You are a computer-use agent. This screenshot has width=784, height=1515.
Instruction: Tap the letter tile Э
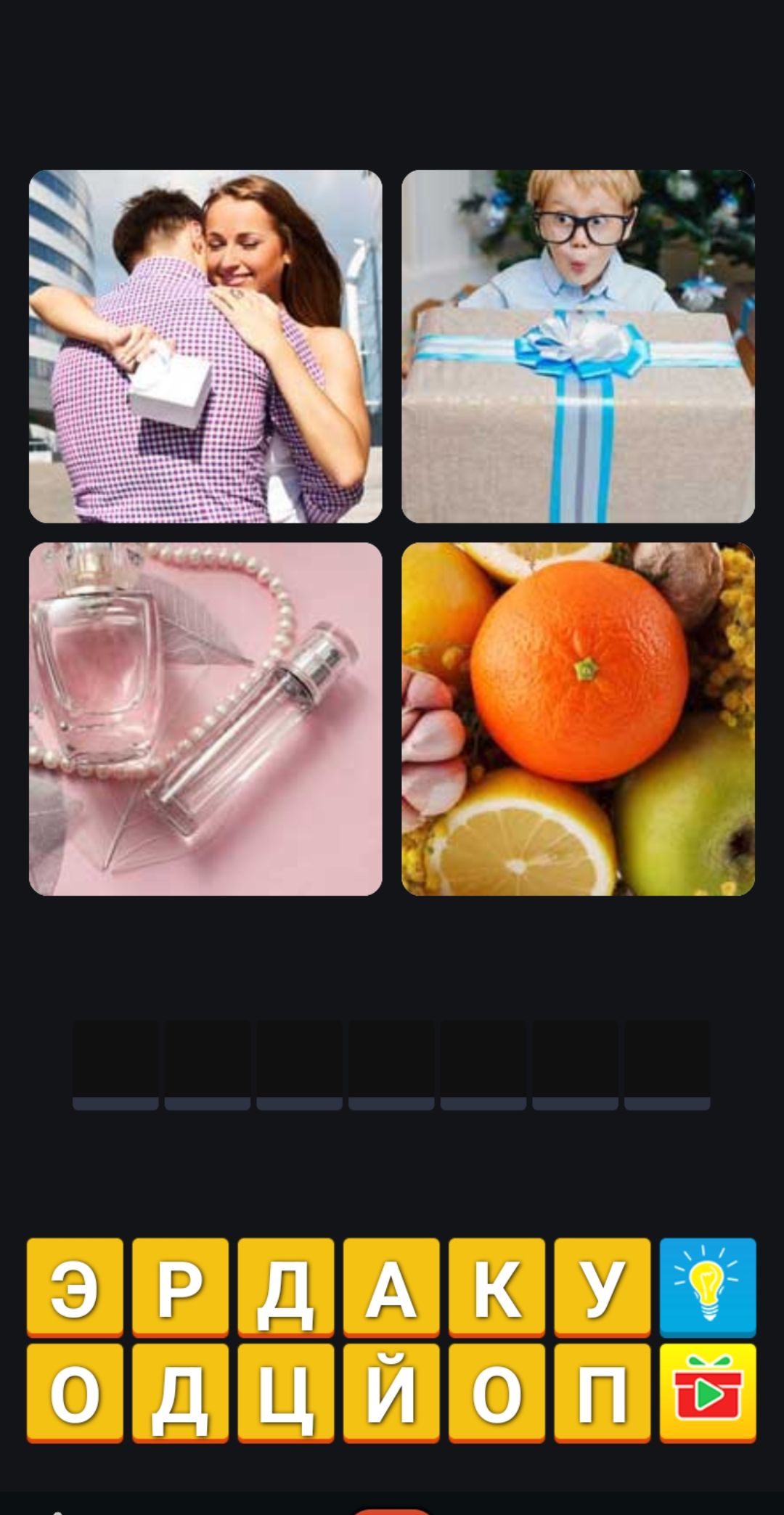tap(75, 1287)
